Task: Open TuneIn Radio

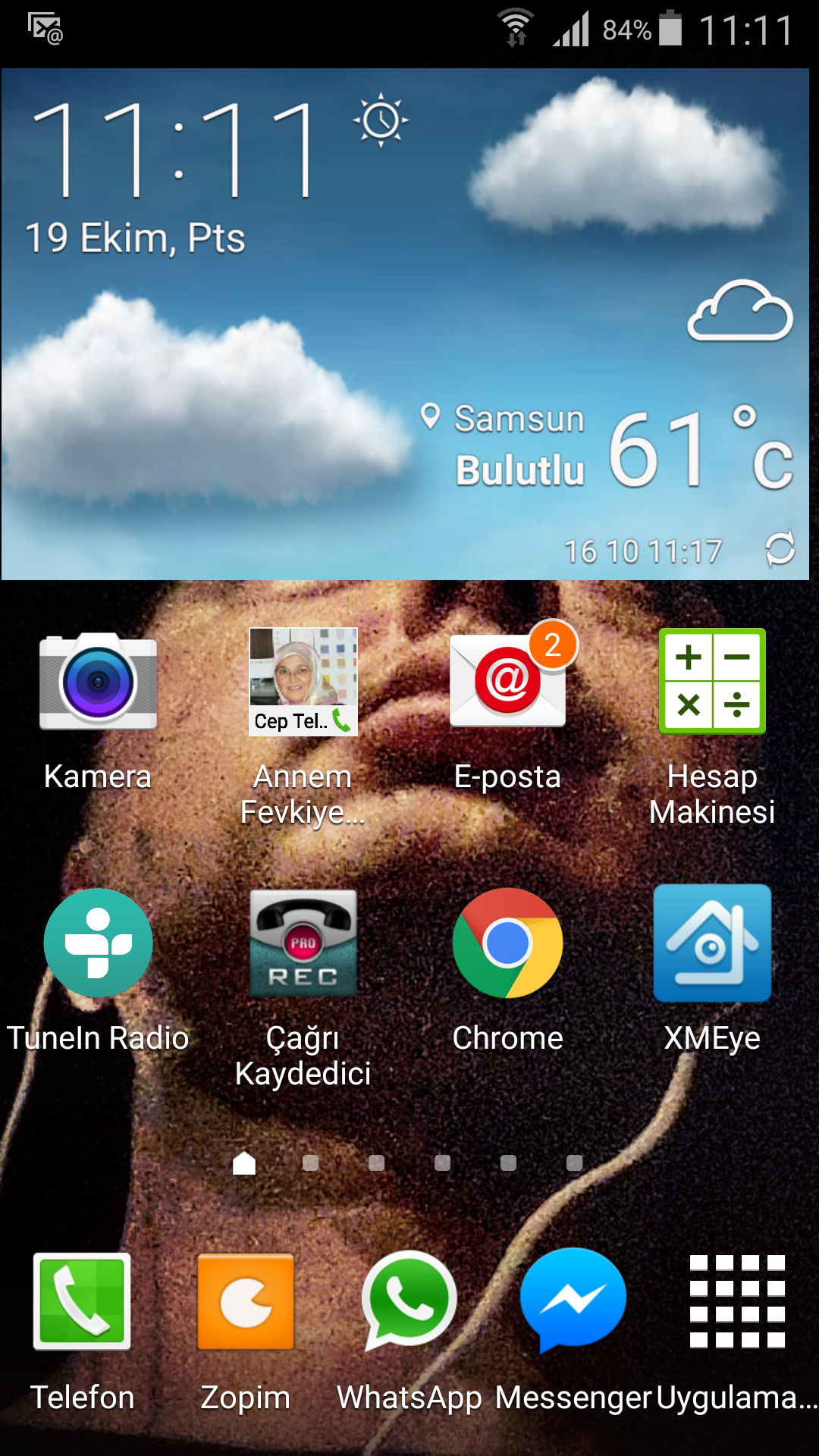Action: click(98, 943)
